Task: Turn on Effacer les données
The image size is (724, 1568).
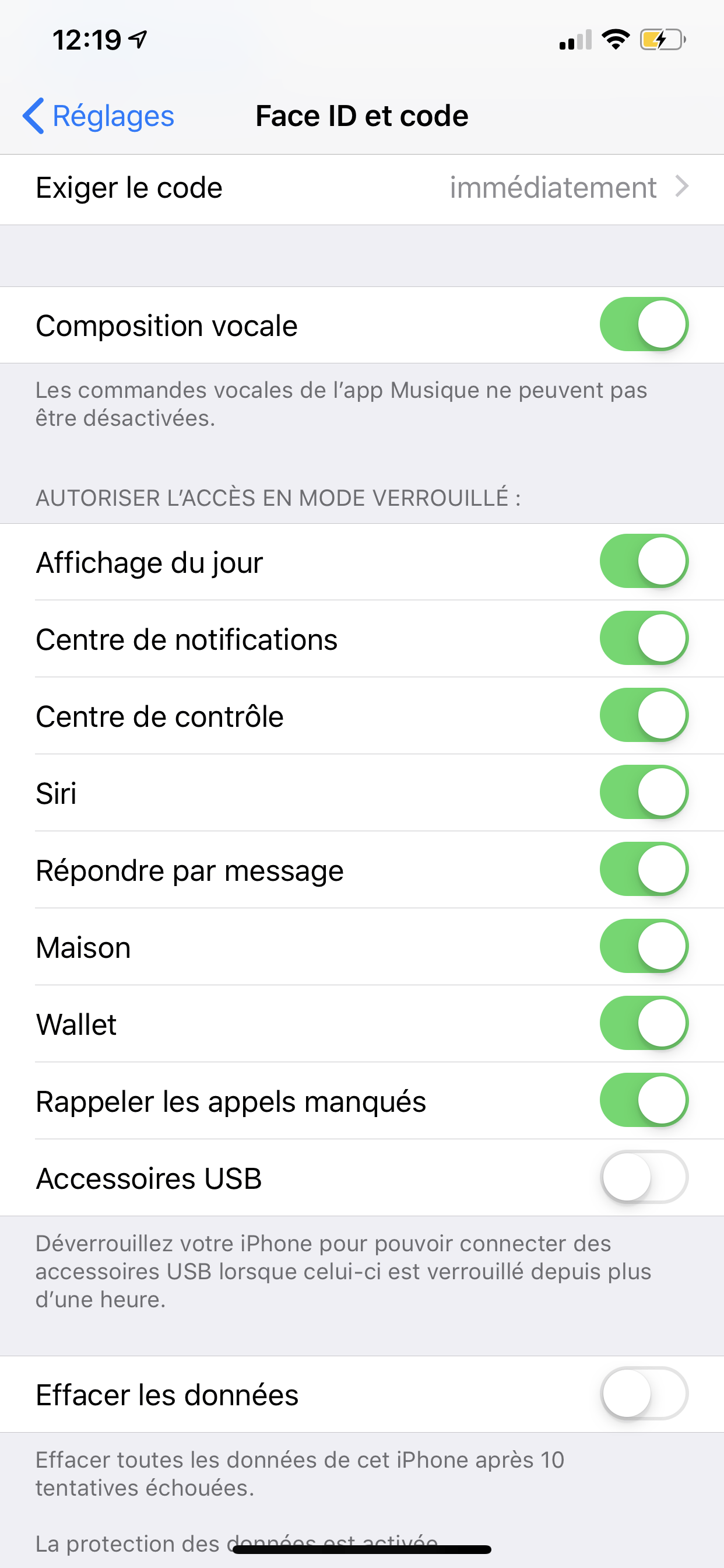Action: click(x=644, y=1394)
